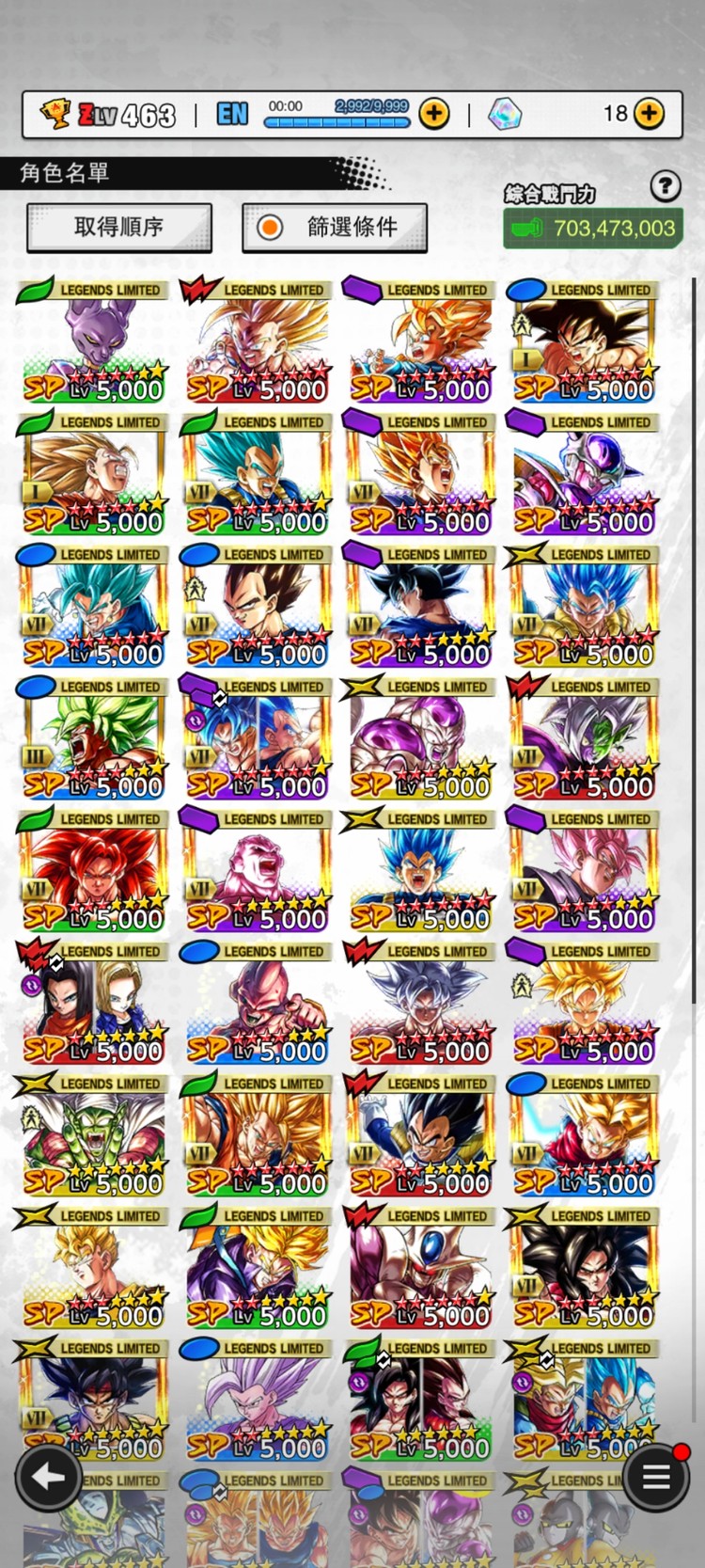This screenshot has height=1568, width=705.
Task: Open the 篩選條件 filter options
Action: 335,227
